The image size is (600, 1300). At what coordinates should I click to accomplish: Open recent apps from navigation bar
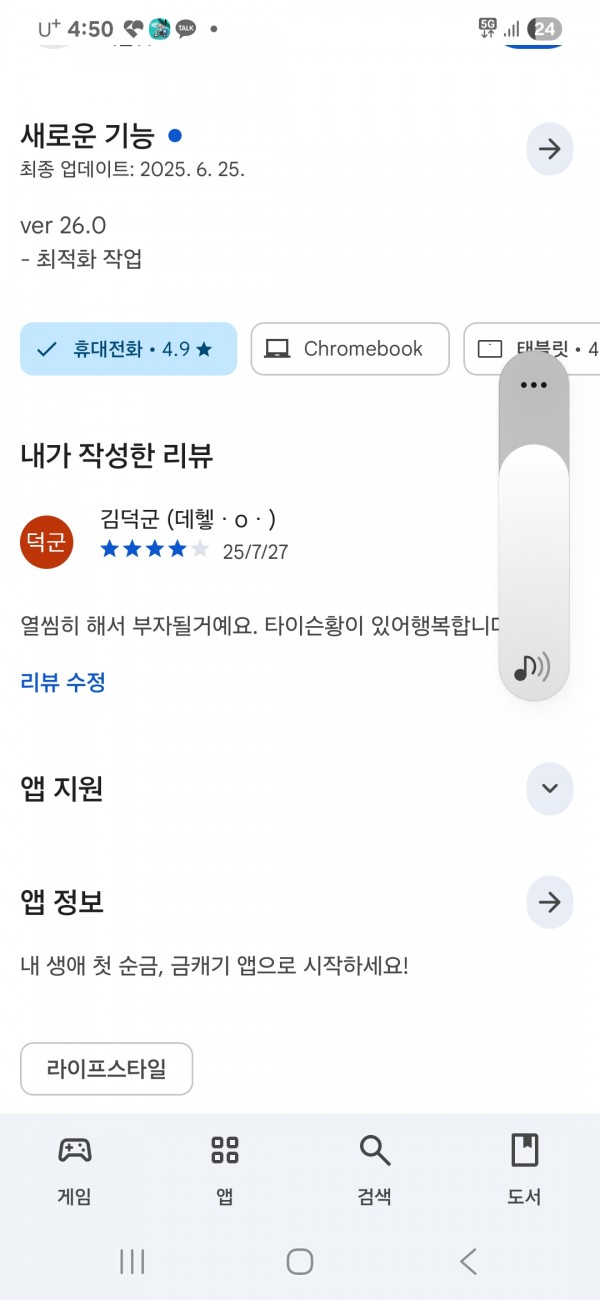pos(132,1262)
